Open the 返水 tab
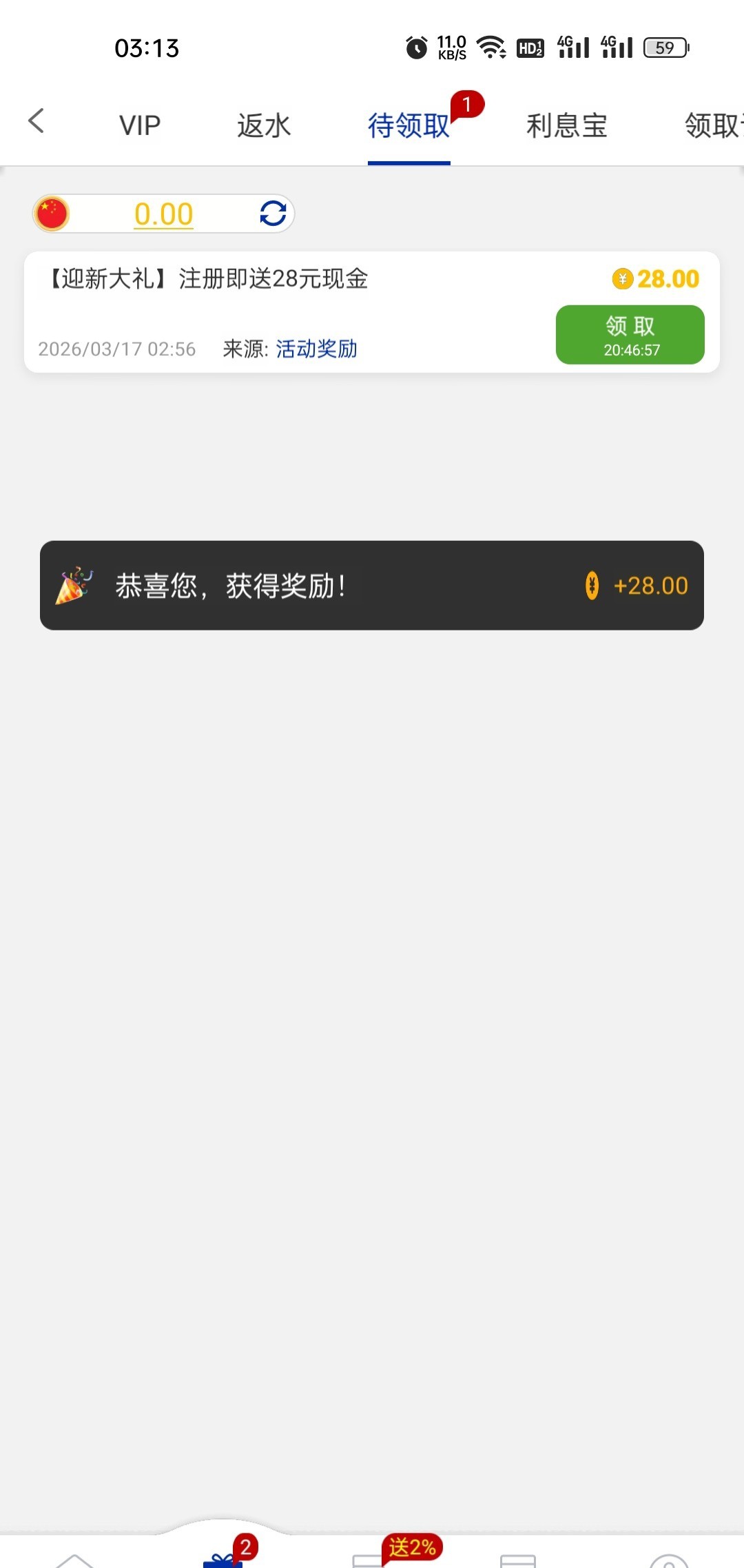 [264, 125]
